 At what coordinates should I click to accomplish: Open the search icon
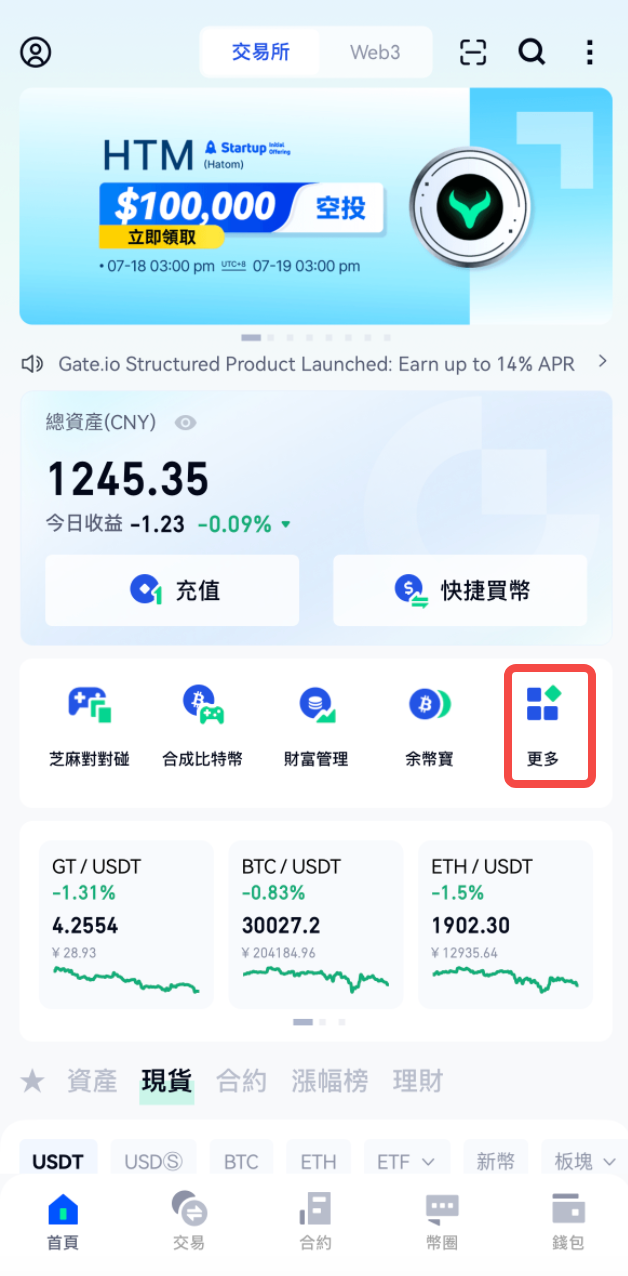point(531,52)
